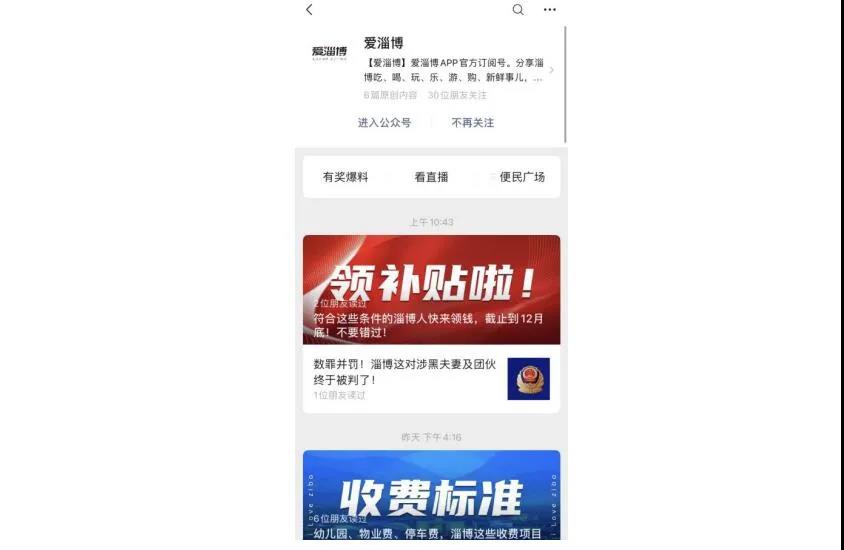Image resolution: width=844 pixels, height=550 pixels.
Task: Open search within this account
Action: tap(518, 10)
